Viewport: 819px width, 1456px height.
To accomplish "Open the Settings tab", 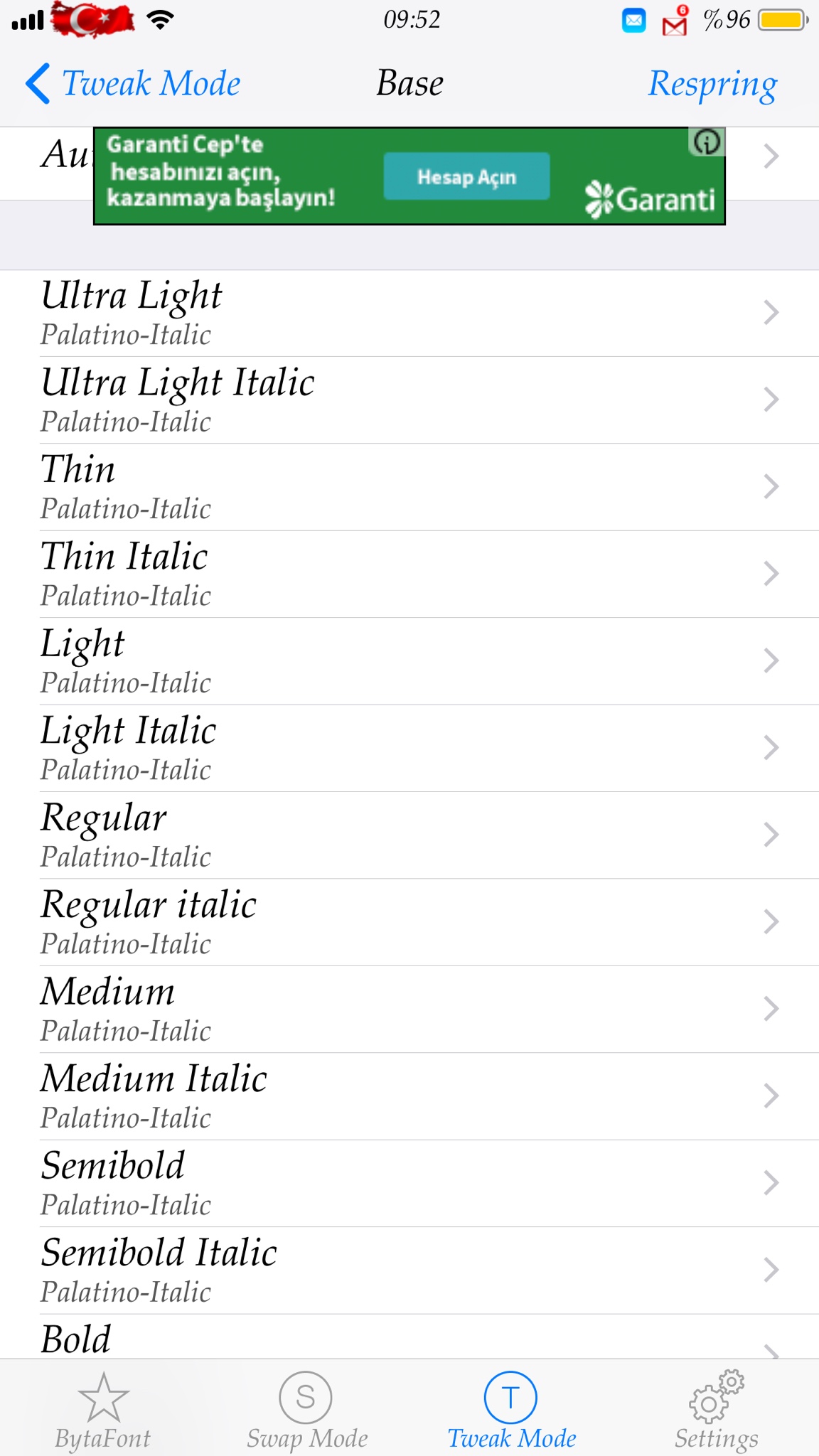I will coord(716,1410).
